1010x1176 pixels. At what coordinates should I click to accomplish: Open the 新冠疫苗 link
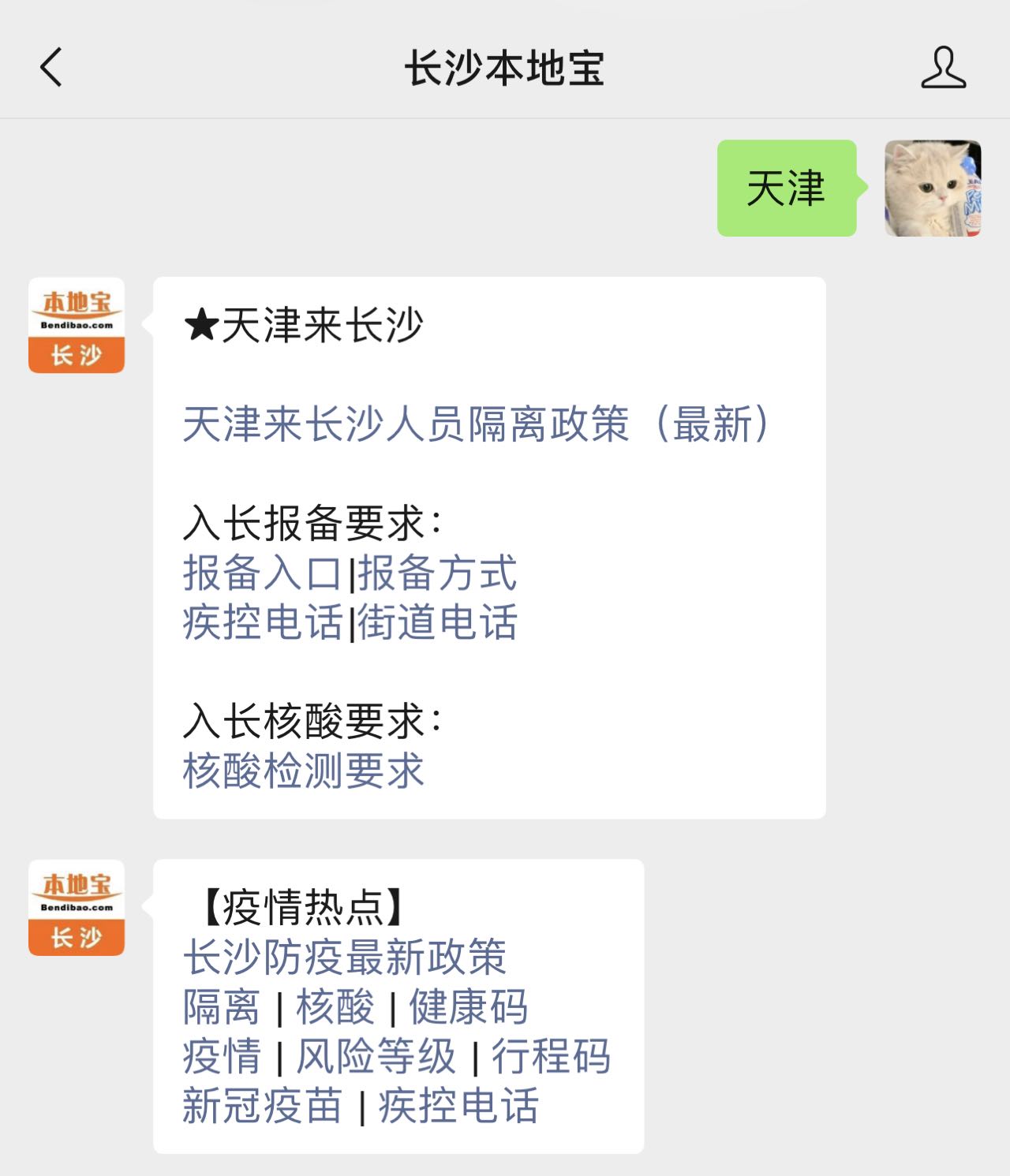pyautogui.click(x=262, y=1106)
